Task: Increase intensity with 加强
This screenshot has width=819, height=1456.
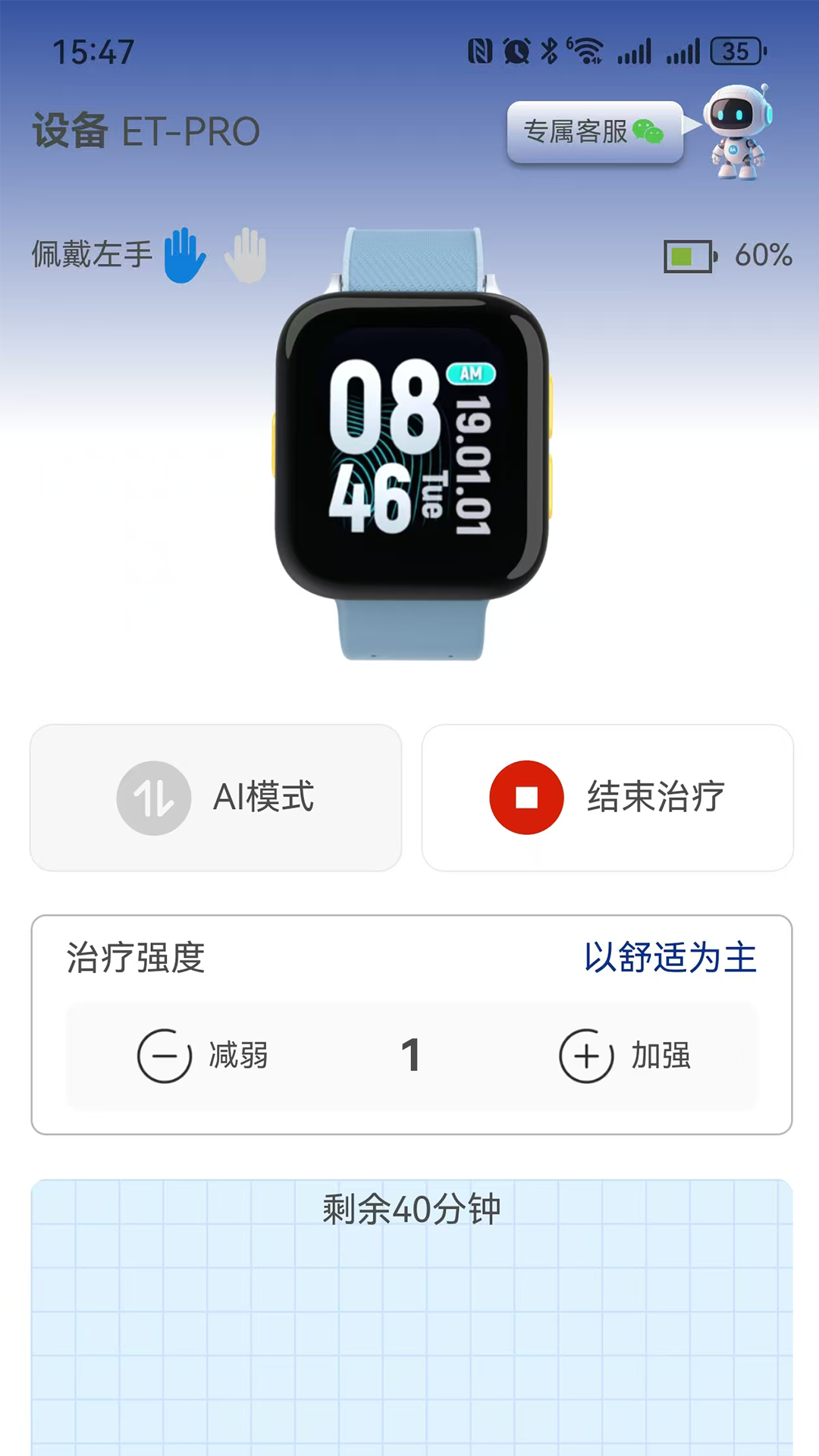Action: [x=624, y=1056]
